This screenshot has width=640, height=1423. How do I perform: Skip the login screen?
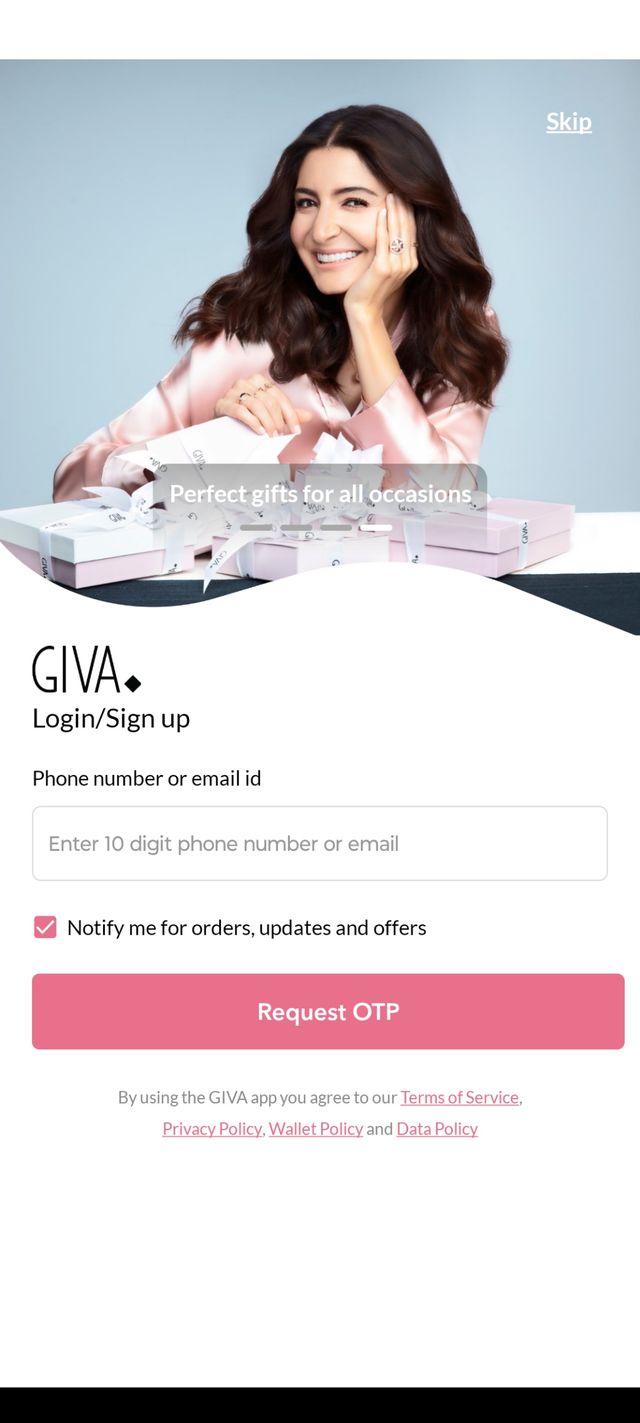(x=568, y=122)
